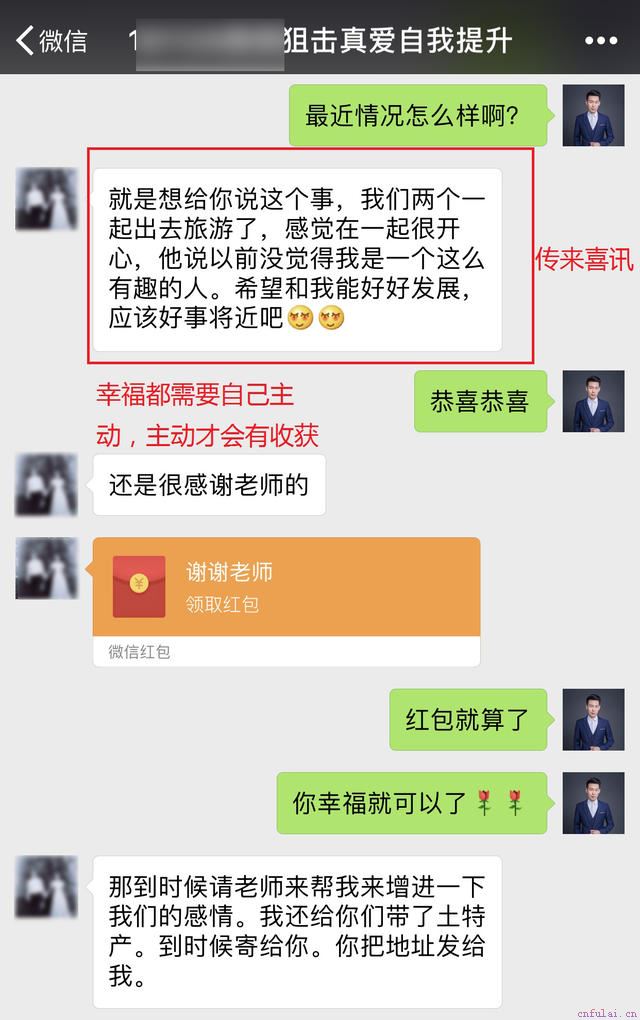The image size is (640, 1020).
Task: Go back to the 微信 chat list
Action: click(x=52, y=41)
